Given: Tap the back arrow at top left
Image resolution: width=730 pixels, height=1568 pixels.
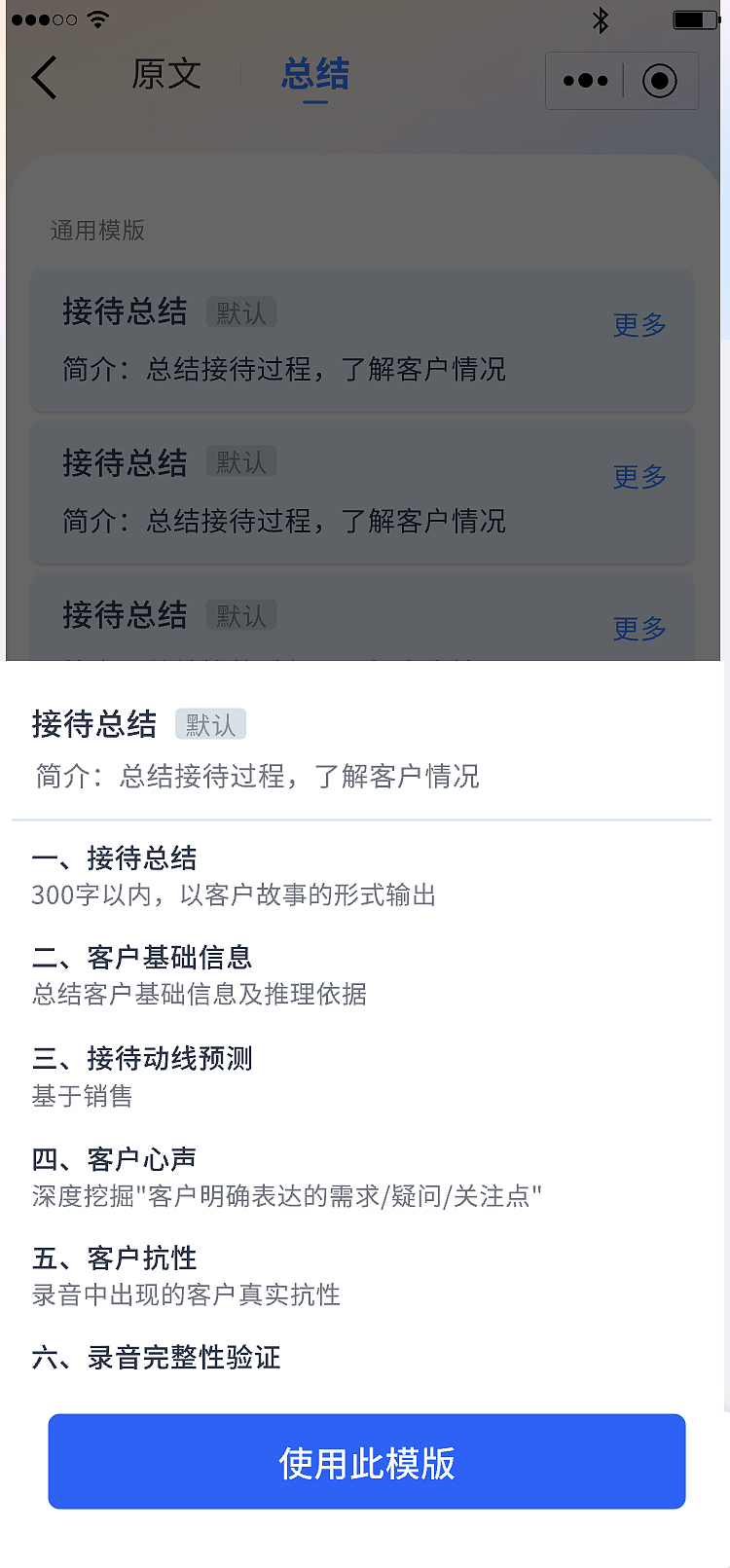Looking at the screenshot, I should [45, 78].
